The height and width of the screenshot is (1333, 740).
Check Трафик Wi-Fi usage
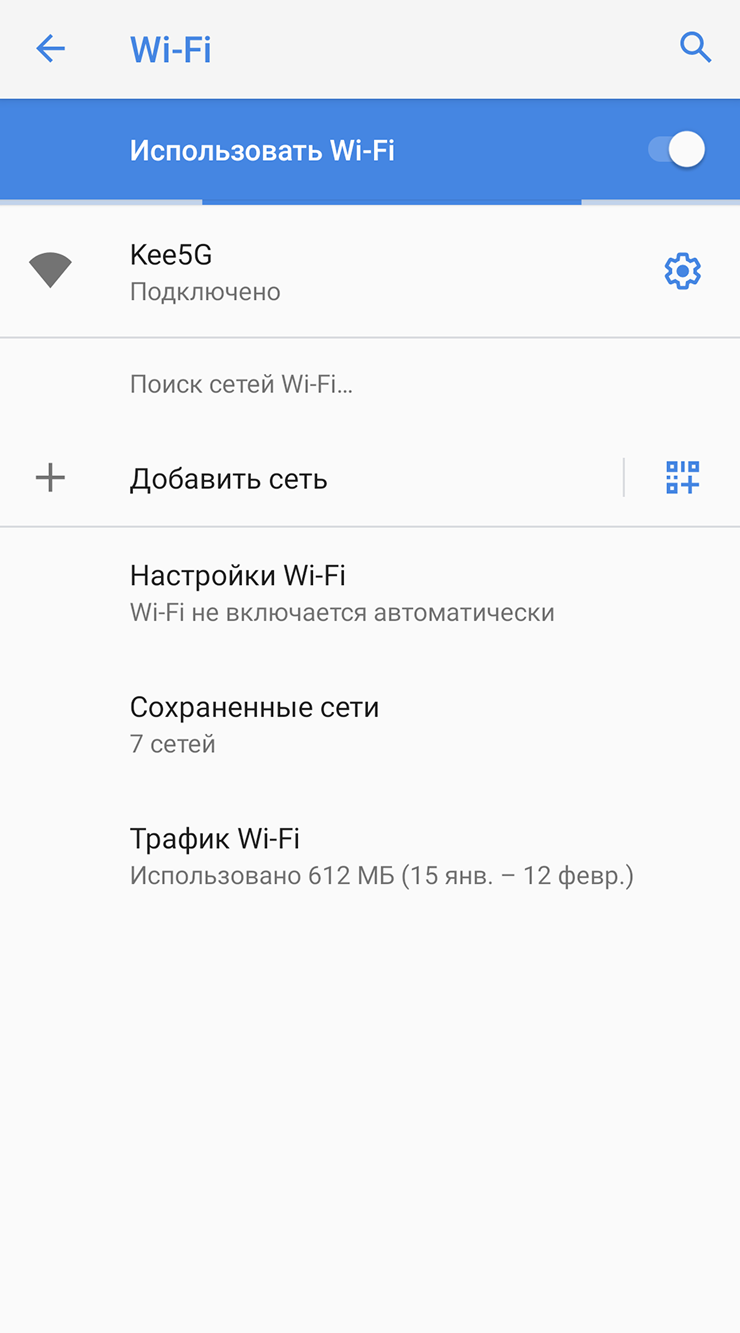coord(380,856)
